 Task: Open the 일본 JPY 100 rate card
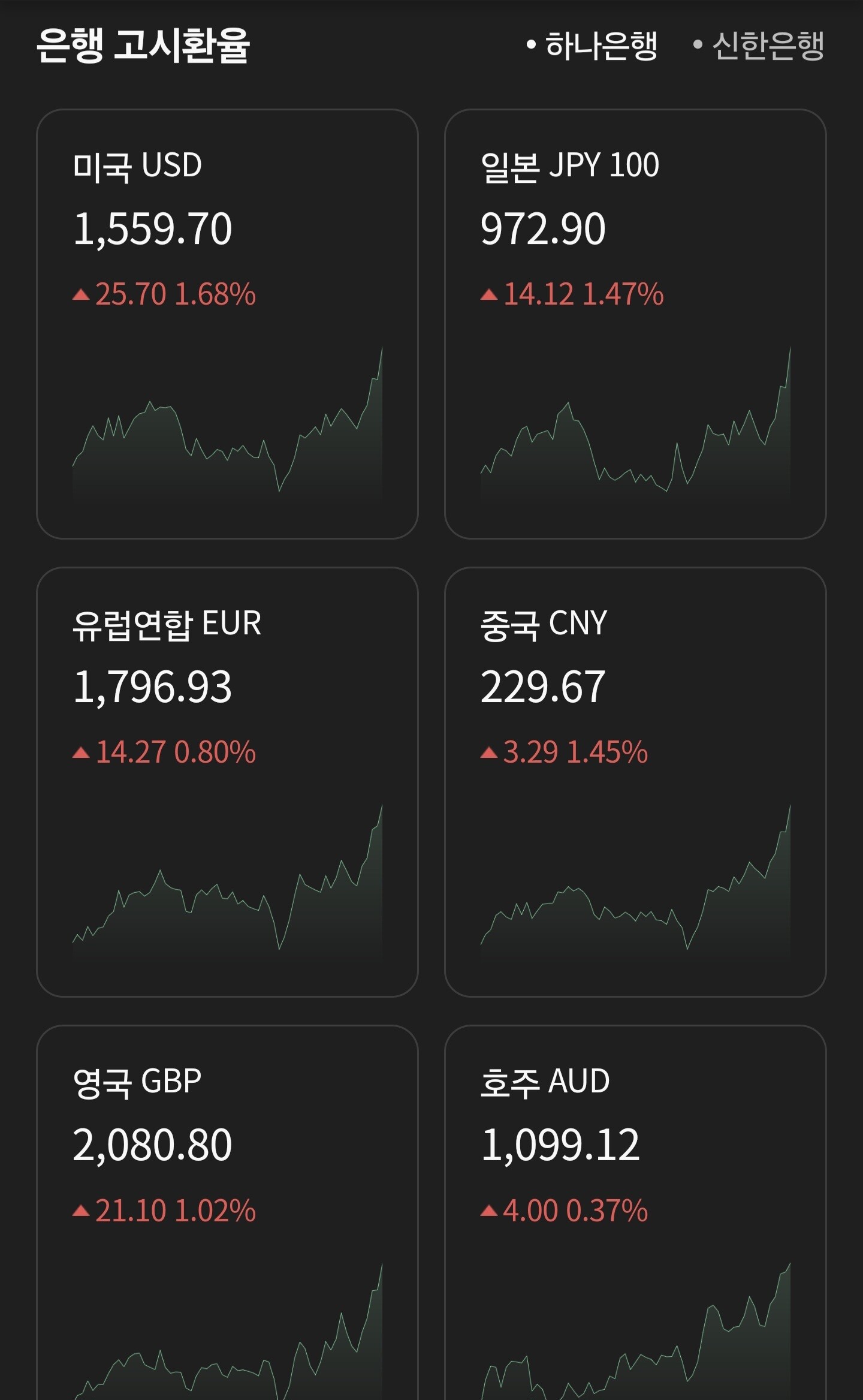click(635, 324)
